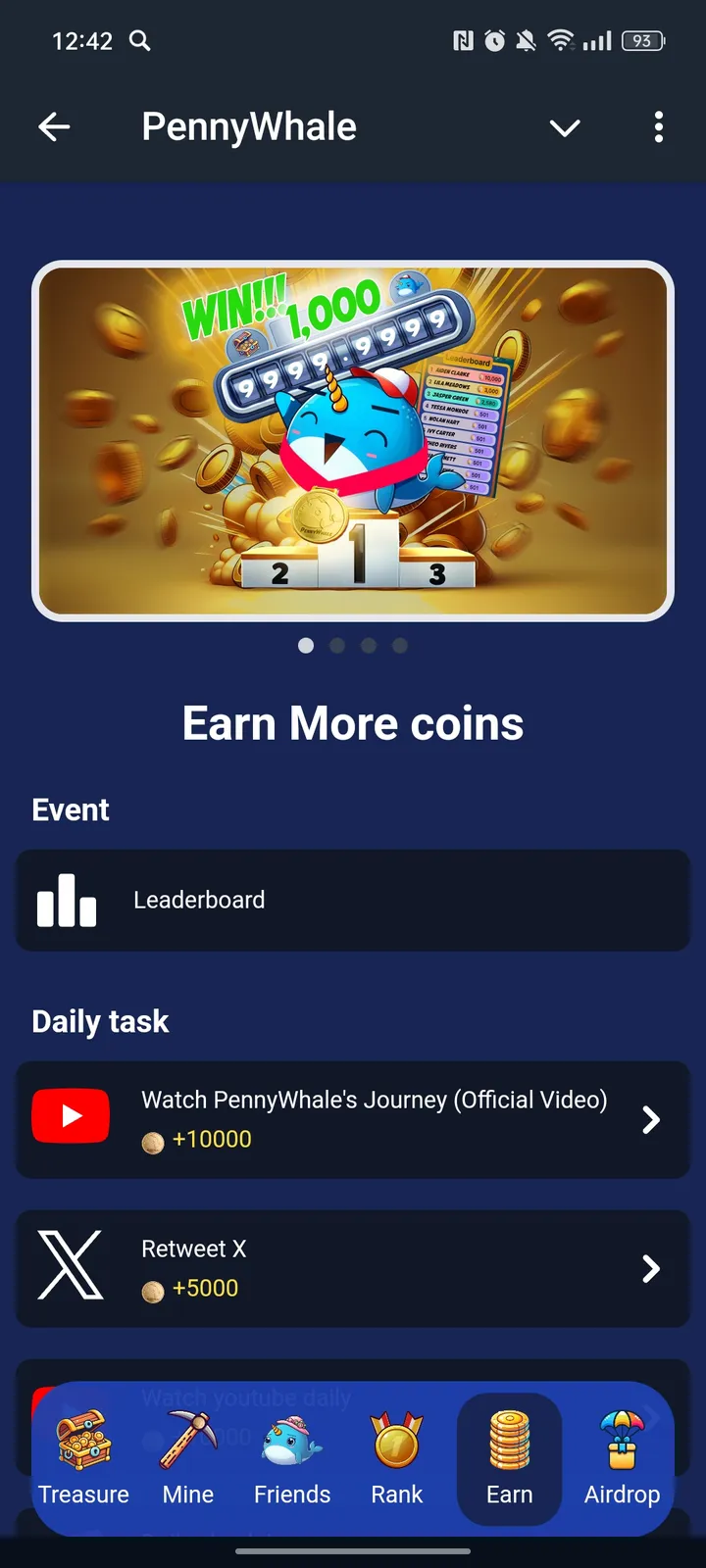Select the first carousel indicator dot
The width and height of the screenshot is (706, 1568).
point(306,646)
